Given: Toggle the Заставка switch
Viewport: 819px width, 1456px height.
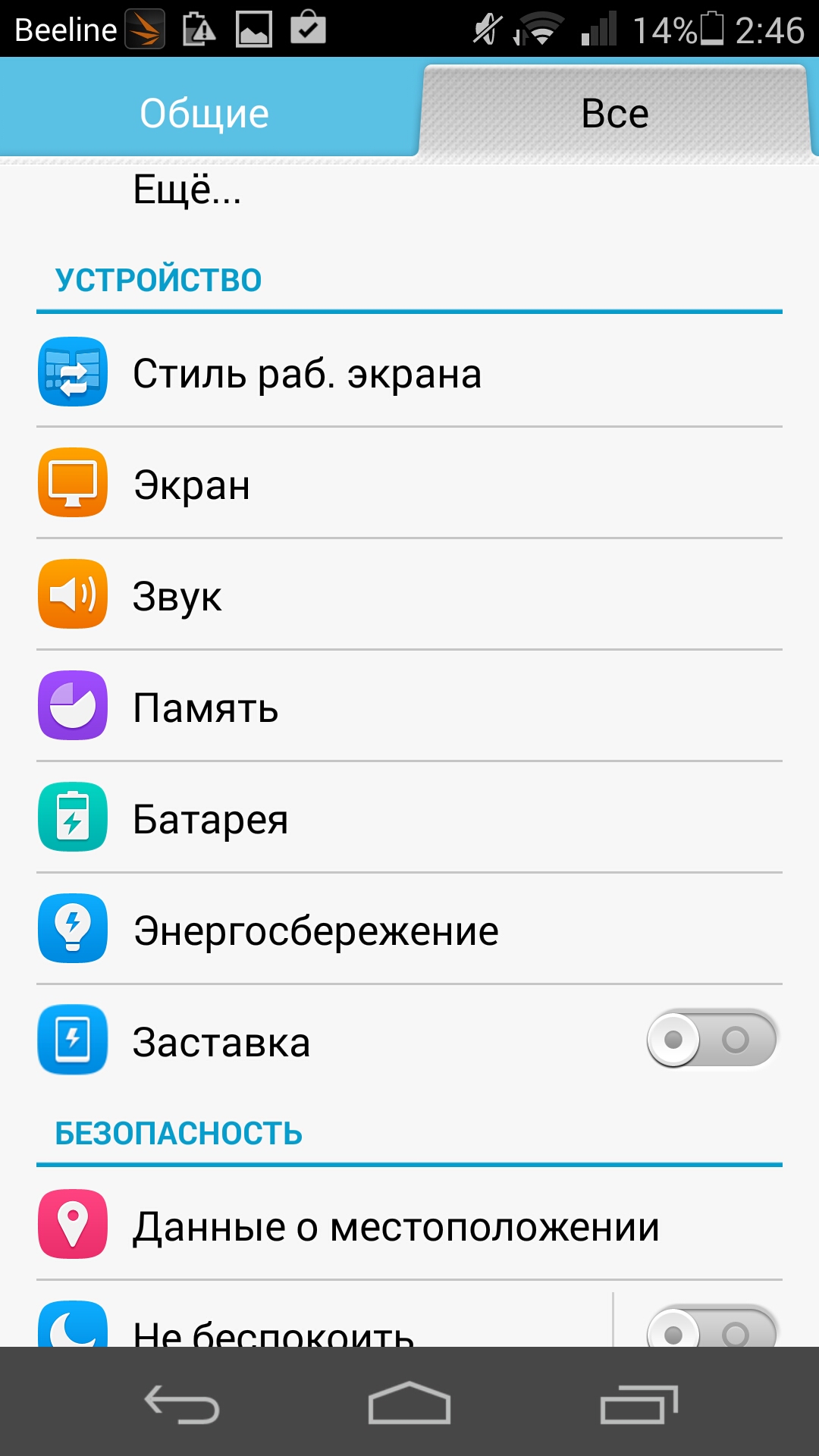Looking at the screenshot, I should 711,1039.
